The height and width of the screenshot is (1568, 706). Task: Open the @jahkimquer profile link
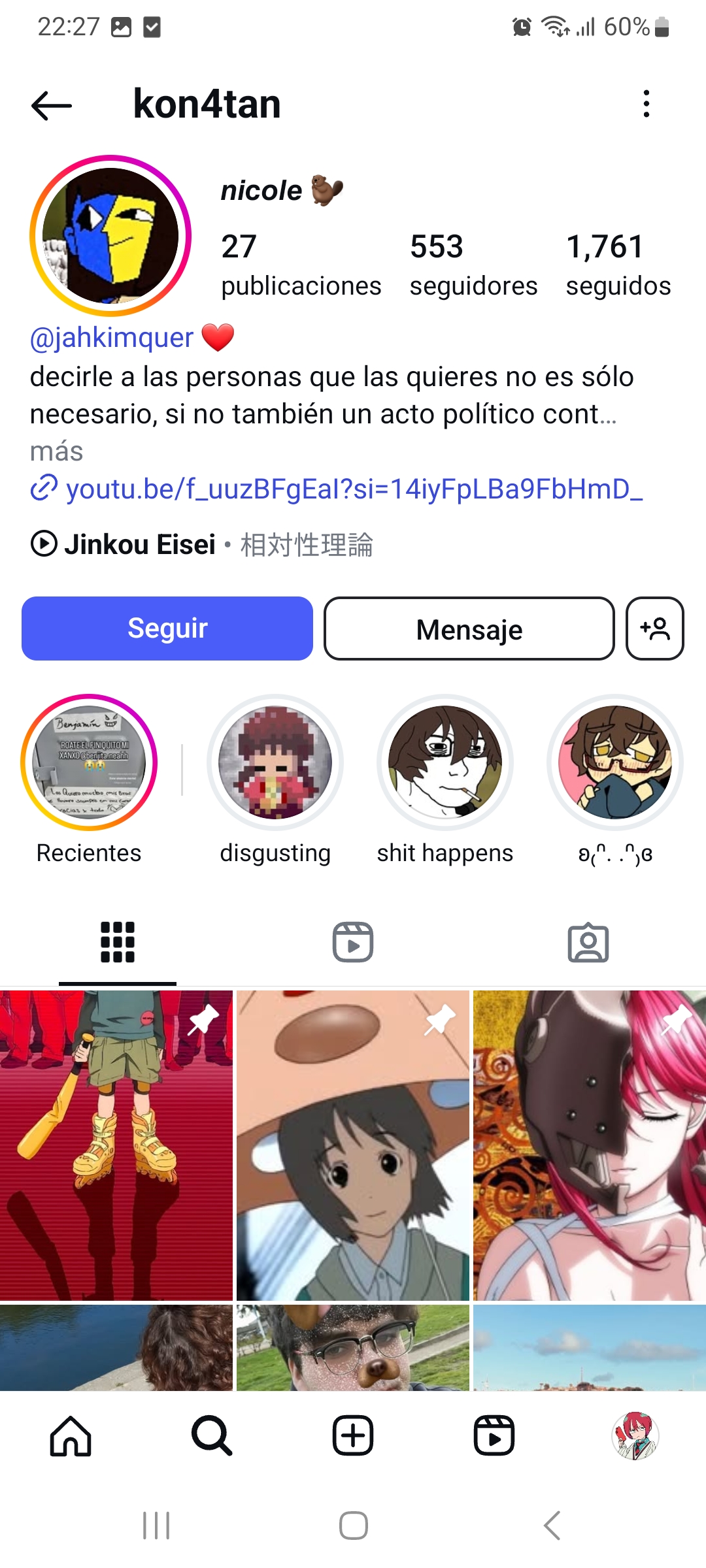112,338
